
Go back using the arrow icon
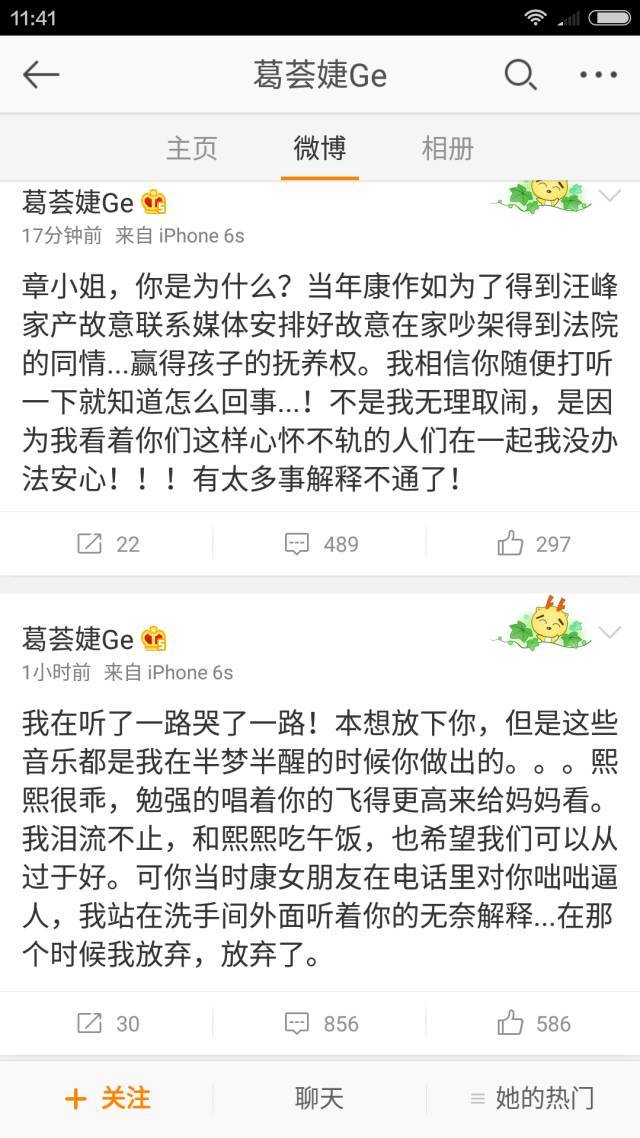pyautogui.click(x=42, y=75)
